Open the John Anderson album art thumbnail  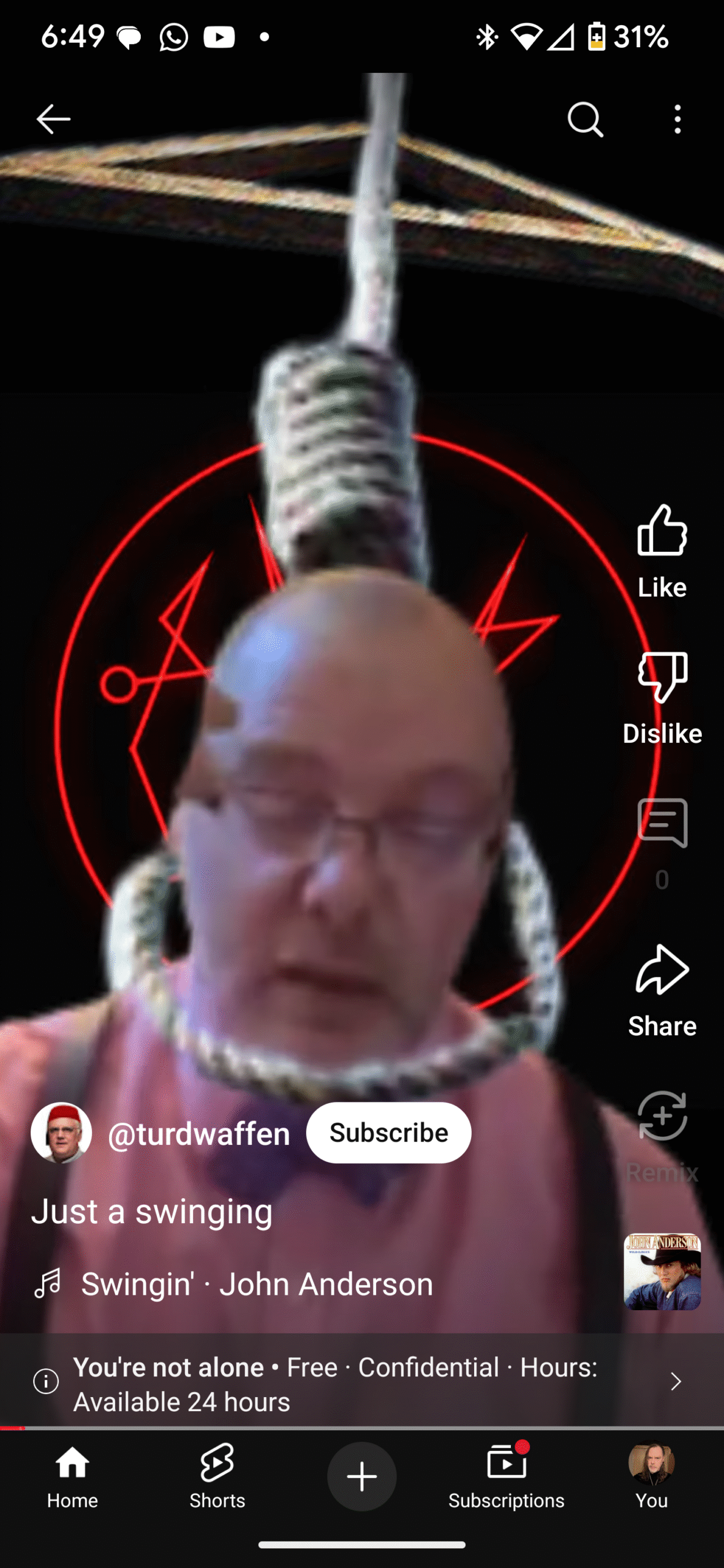point(662,1272)
